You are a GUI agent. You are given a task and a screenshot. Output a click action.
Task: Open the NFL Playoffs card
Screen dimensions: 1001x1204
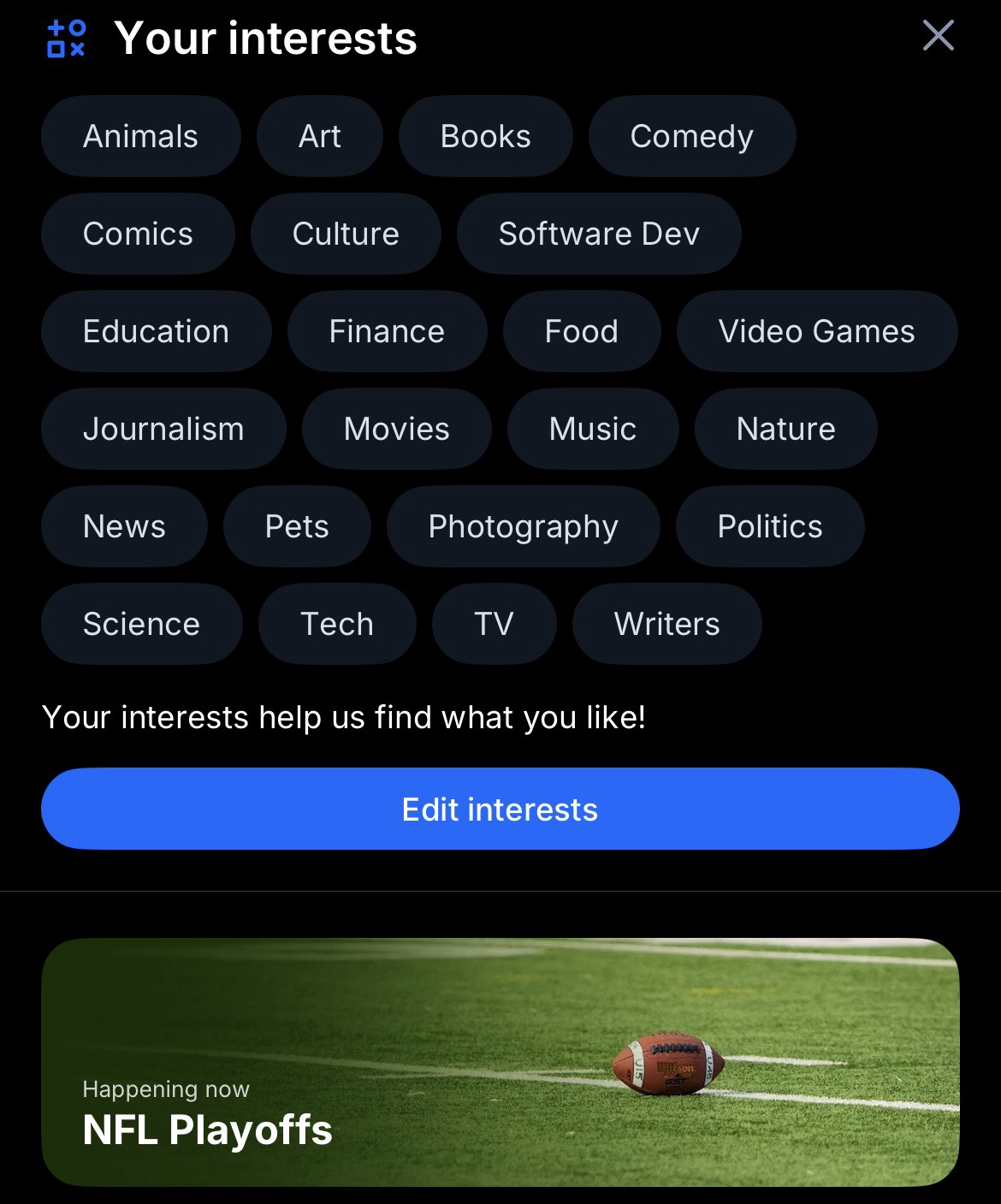point(500,1062)
